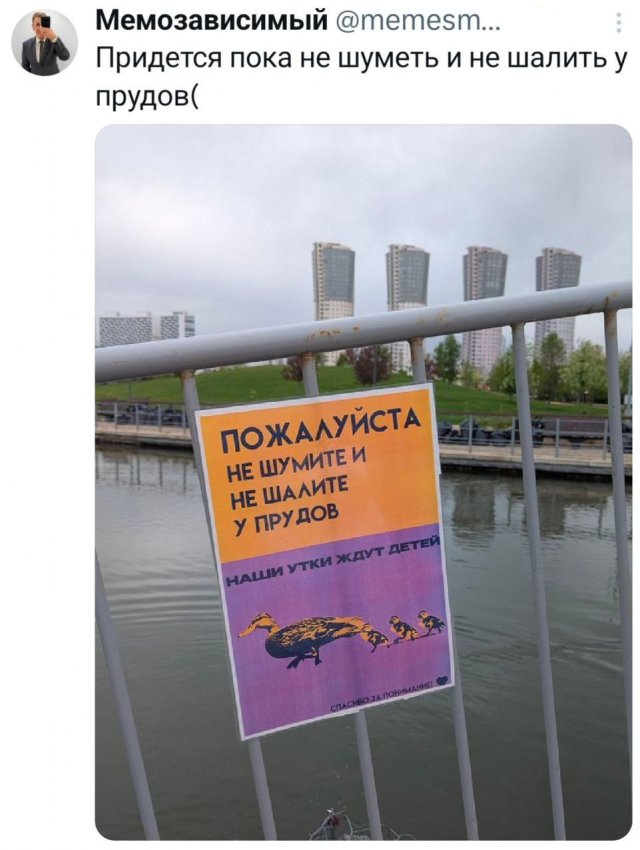640x850 pixels.
Task: Open the tweet's three-dot overflow menu
Action: (620, 23)
